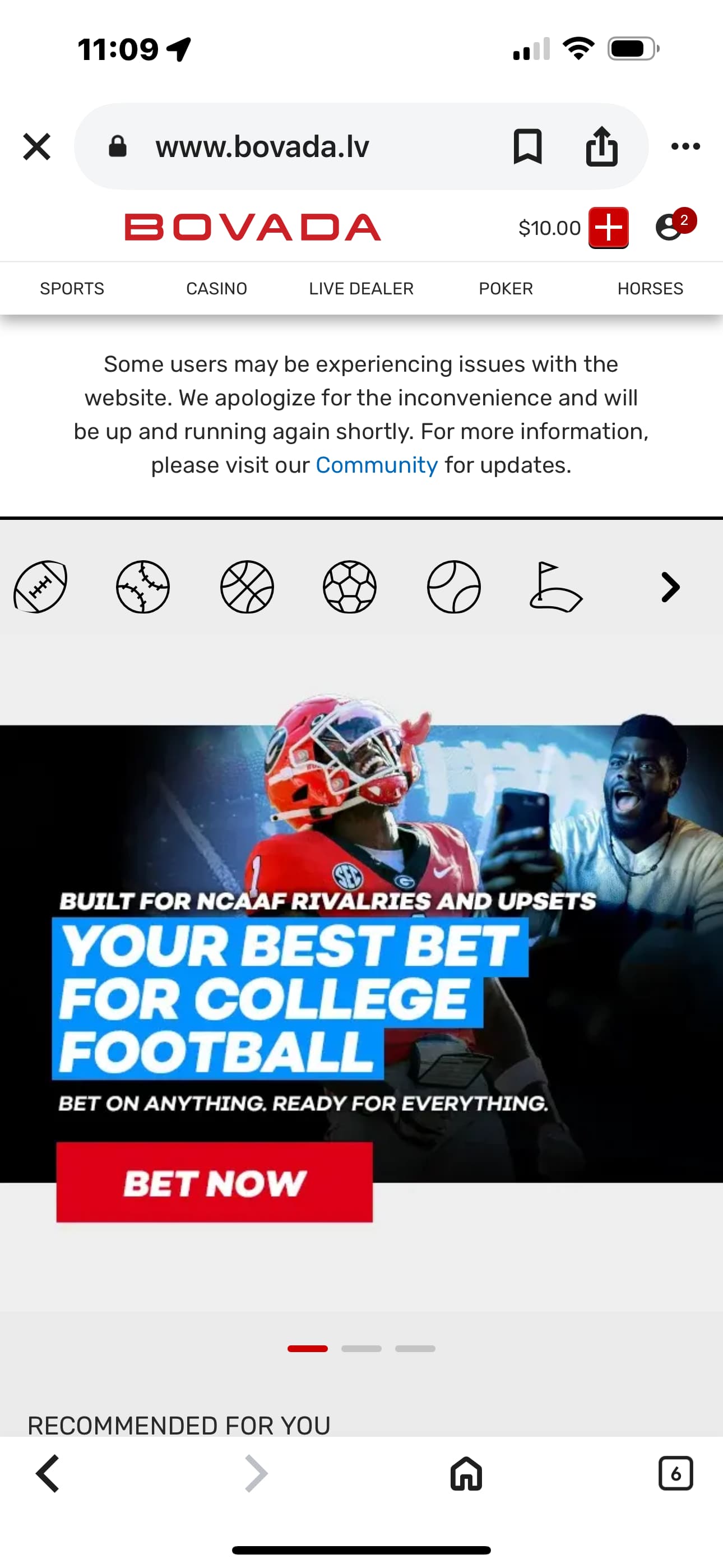Screen dimensions: 723x1568
Task: Open the Live Dealer section
Action: point(361,288)
